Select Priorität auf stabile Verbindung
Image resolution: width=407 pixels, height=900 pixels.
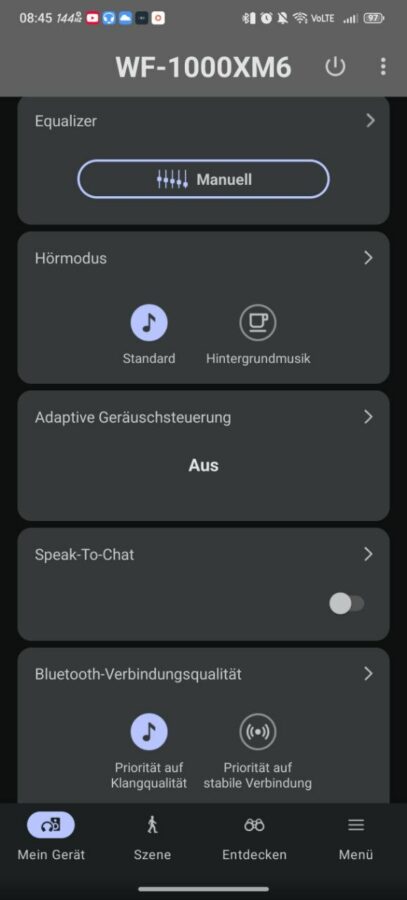(x=258, y=752)
